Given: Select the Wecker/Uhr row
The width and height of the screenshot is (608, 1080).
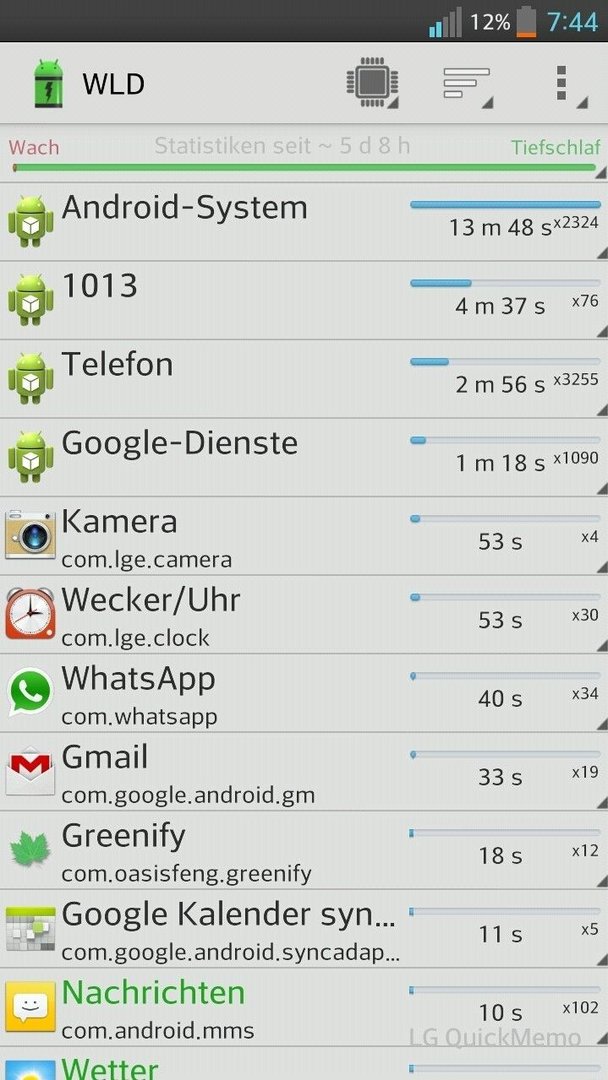Looking at the screenshot, I should (304, 614).
